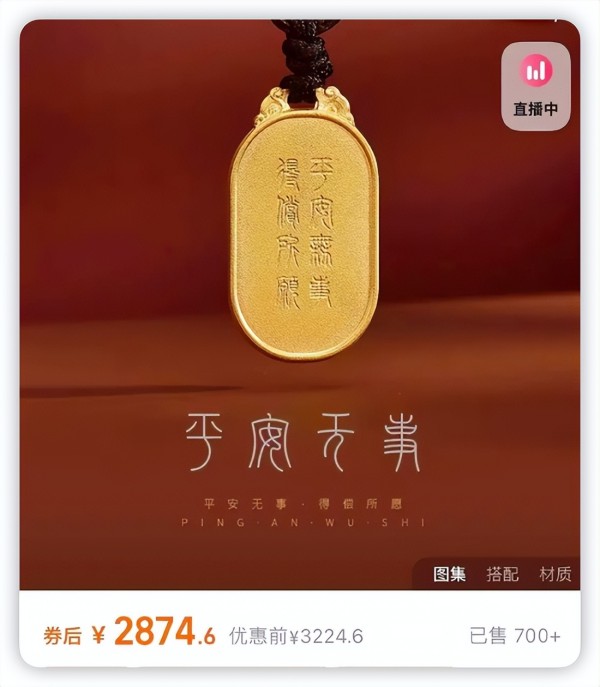Open the 直播中 live stream badge
Screen dimensions: 600x687
(x=536, y=86)
